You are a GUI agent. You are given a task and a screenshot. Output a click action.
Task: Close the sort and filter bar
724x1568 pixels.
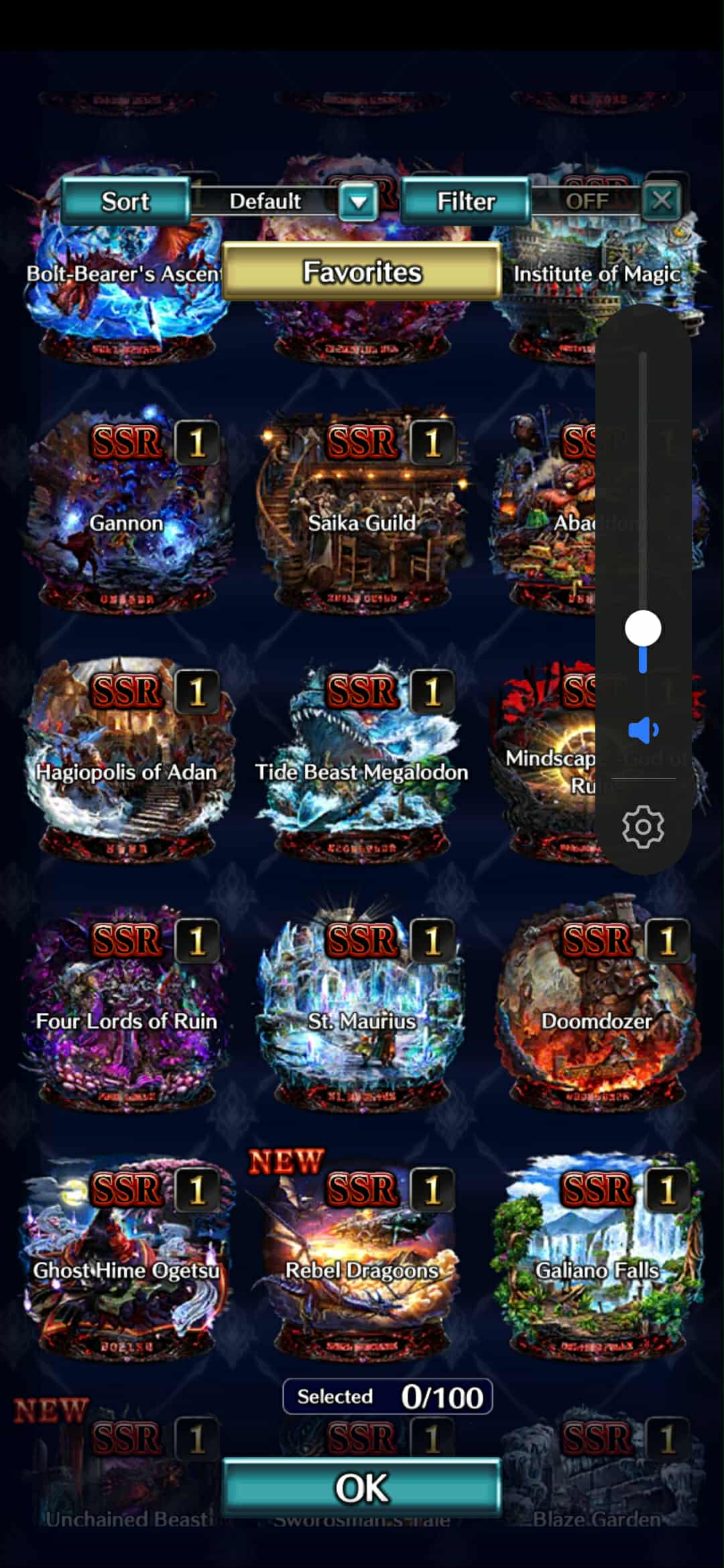click(x=662, y=200)
